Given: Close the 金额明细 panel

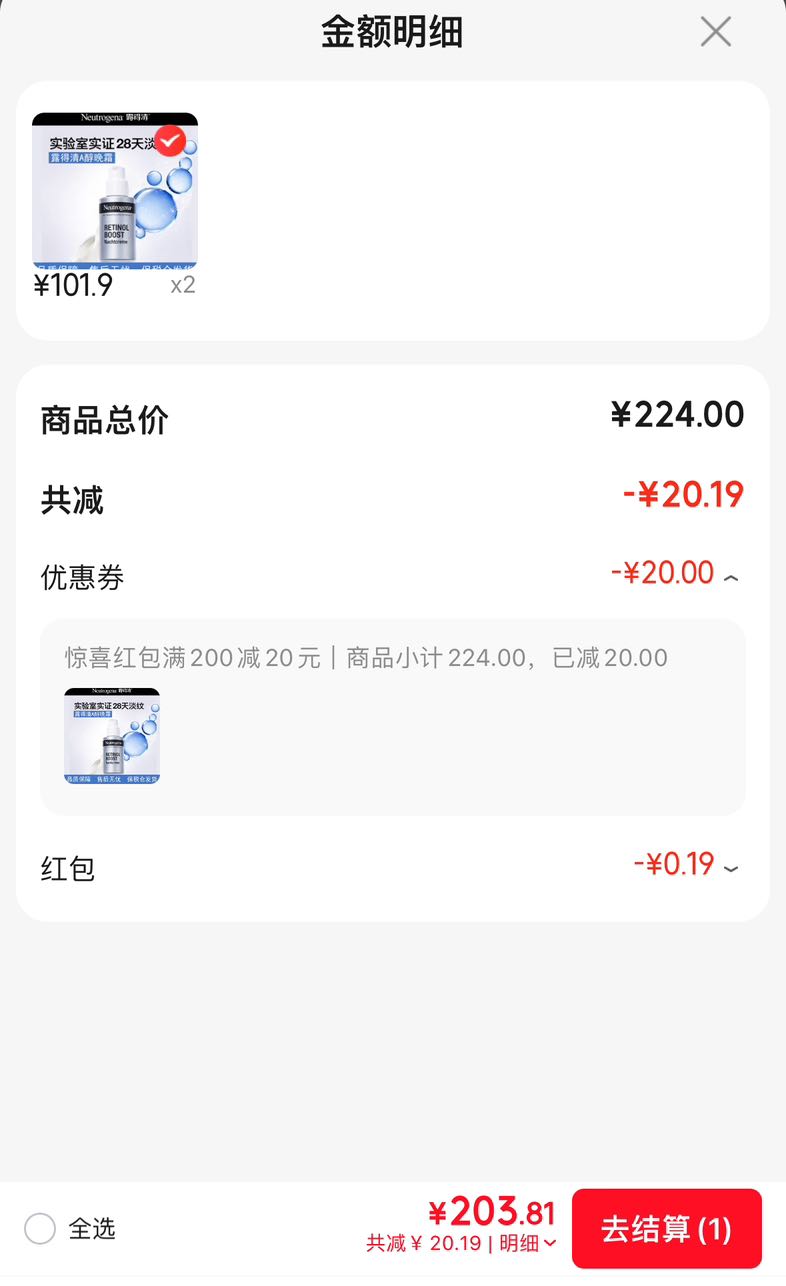Looking at the screenshot, I should point(716,32).
